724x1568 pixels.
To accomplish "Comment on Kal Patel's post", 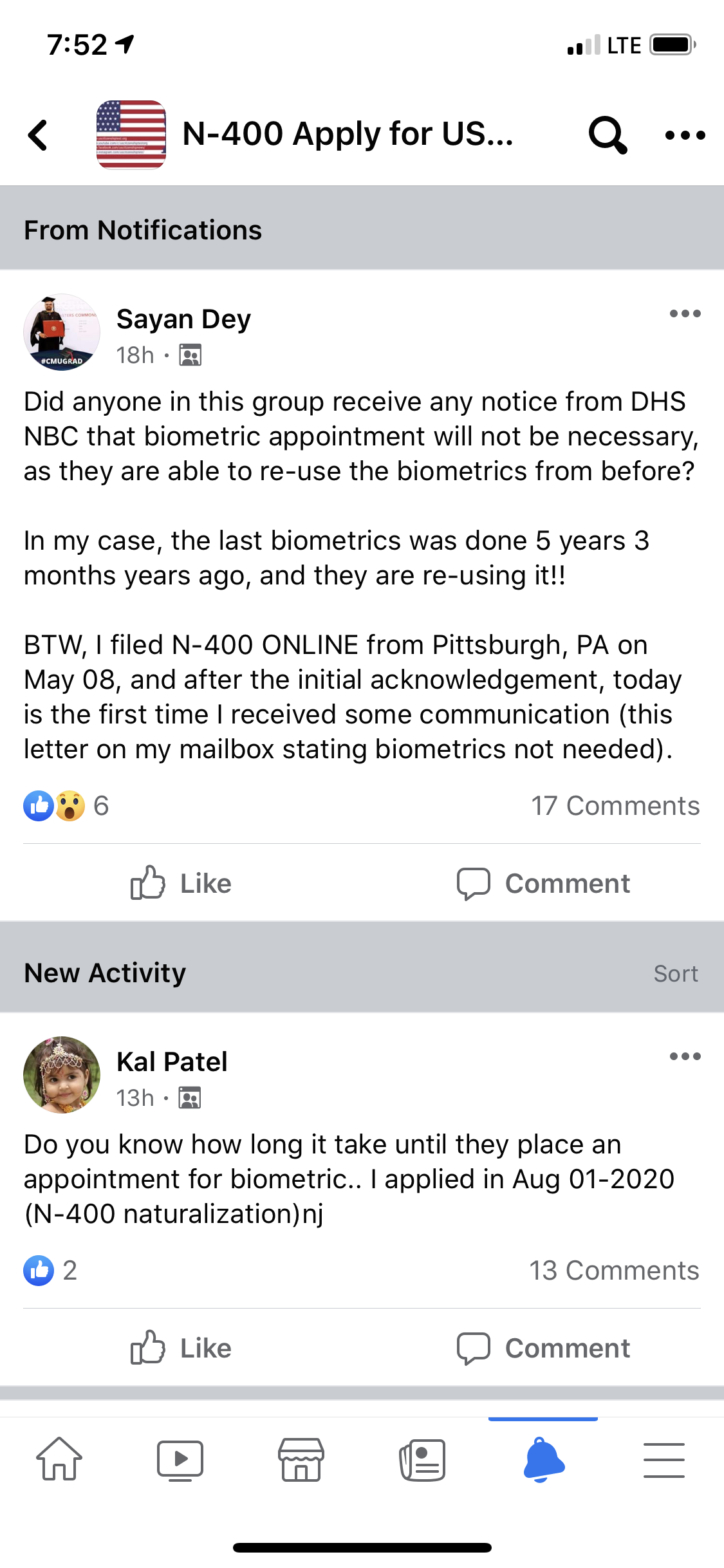I will (543, 1348).
